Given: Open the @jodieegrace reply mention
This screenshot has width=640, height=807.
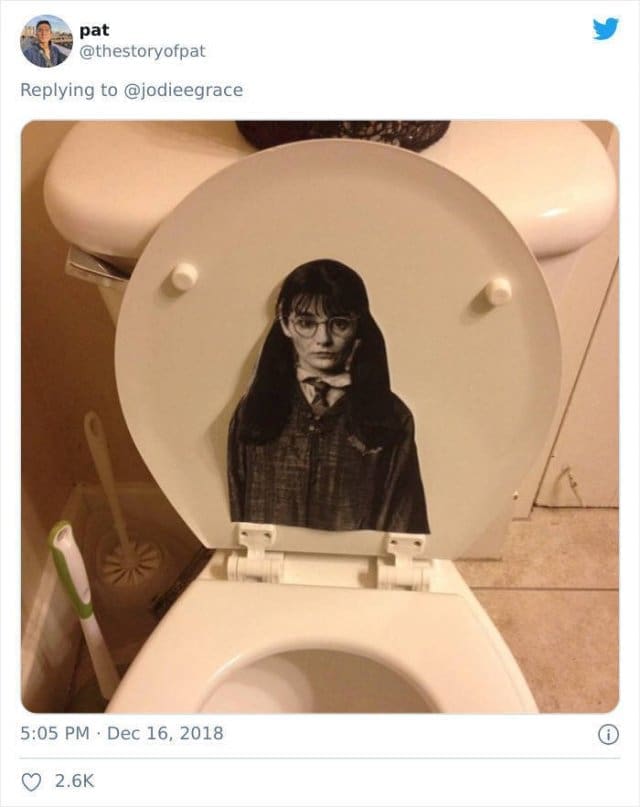Looking at the screenshot, I should point(182,90).
